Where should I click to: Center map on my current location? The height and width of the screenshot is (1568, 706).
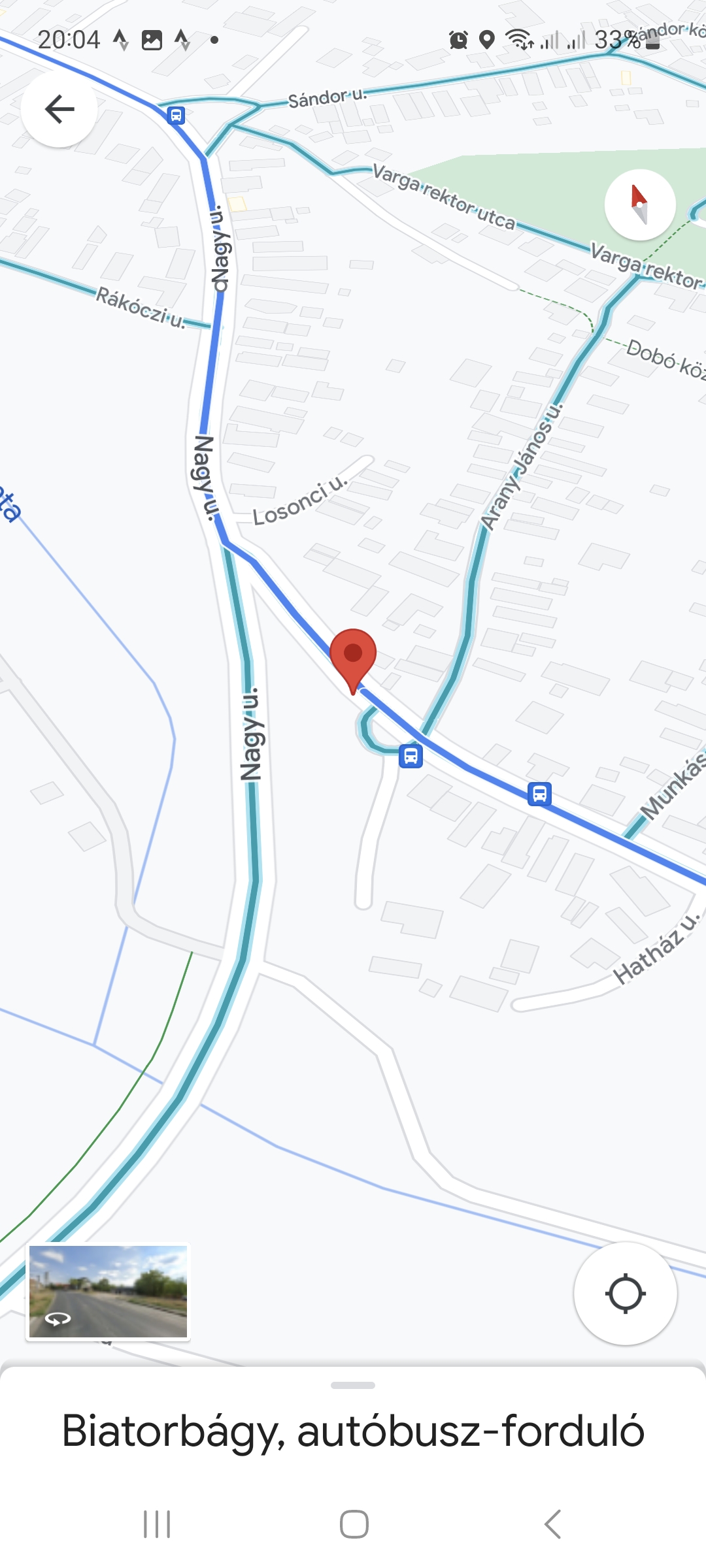click(625, 1293)
